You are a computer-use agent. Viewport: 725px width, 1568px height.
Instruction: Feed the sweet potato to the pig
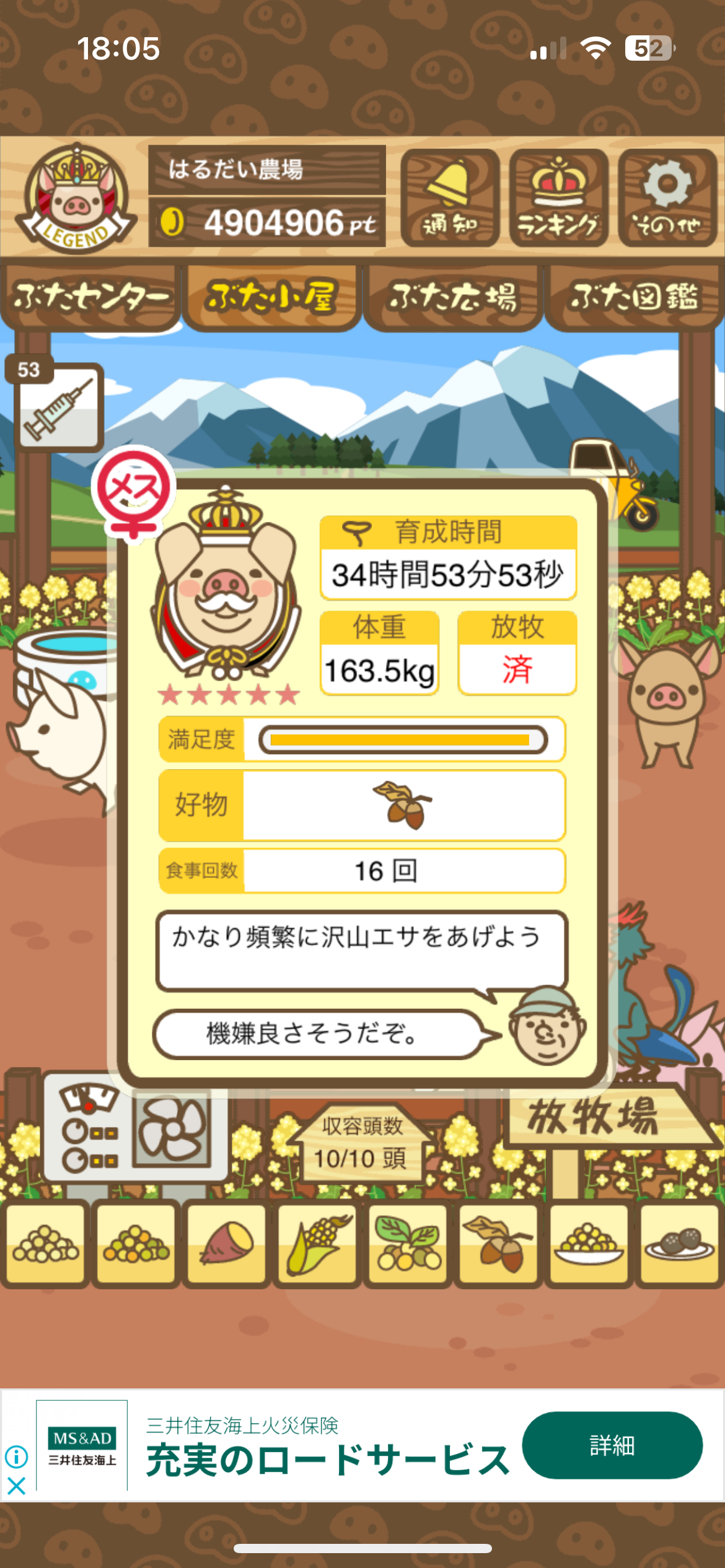click(x=226, y=1243)
